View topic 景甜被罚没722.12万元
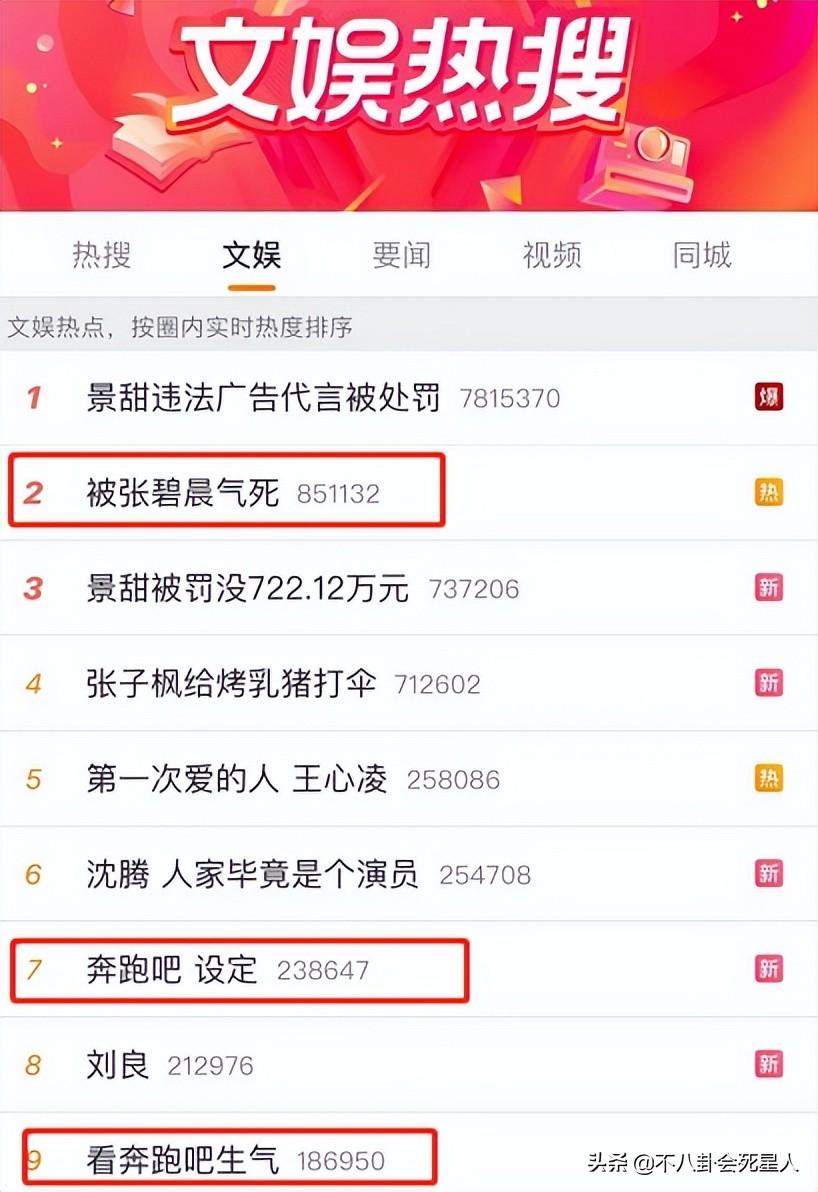This screenshot has width=818, height=1192. (248, 588)
